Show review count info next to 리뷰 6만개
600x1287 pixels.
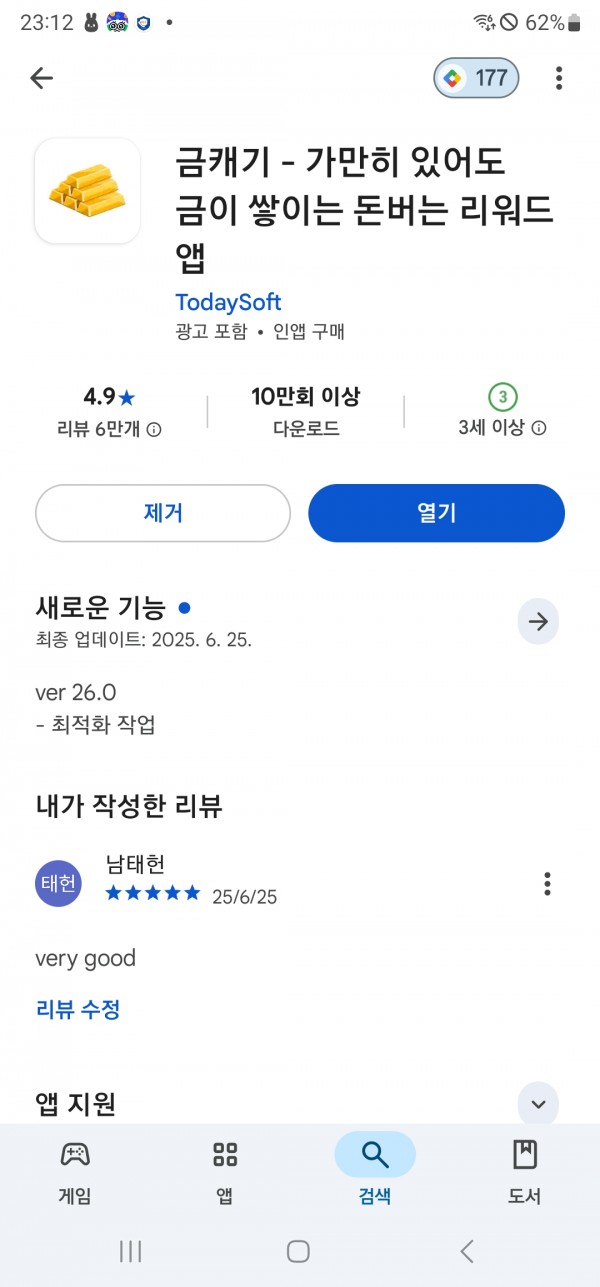pyautogui.click(x=154, y=429)
